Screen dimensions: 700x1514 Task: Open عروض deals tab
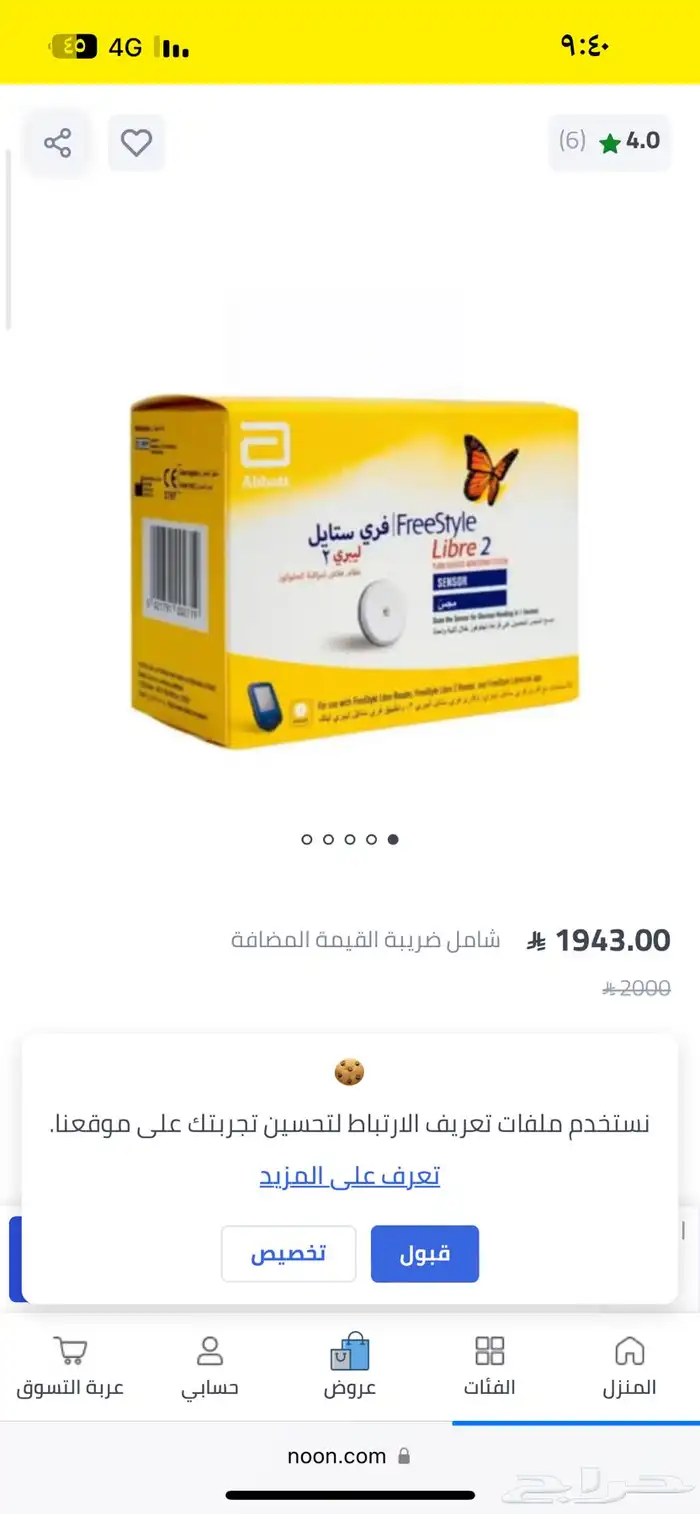350,1366
